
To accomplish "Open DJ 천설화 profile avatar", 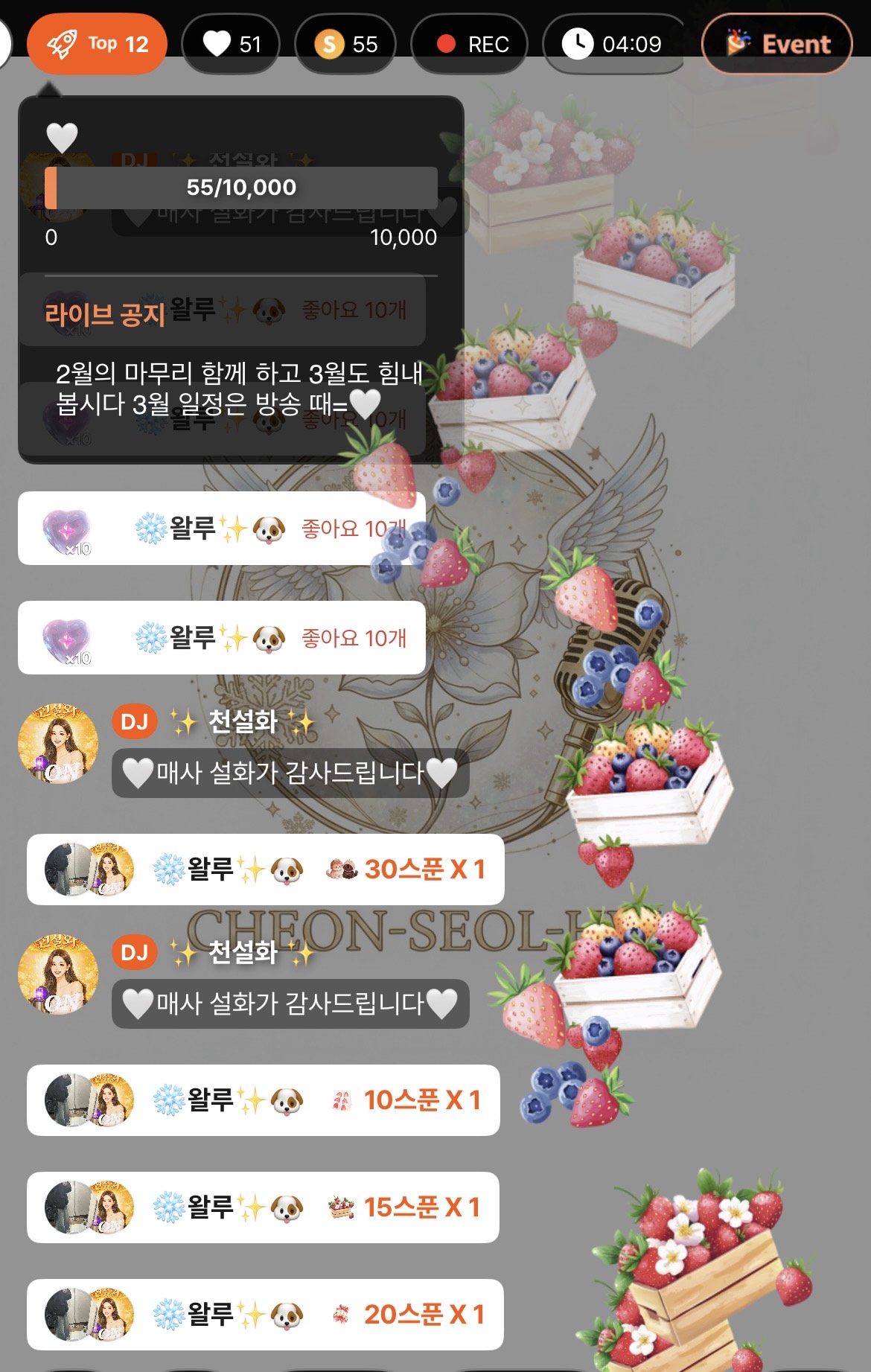I will [x=58, y=743].
